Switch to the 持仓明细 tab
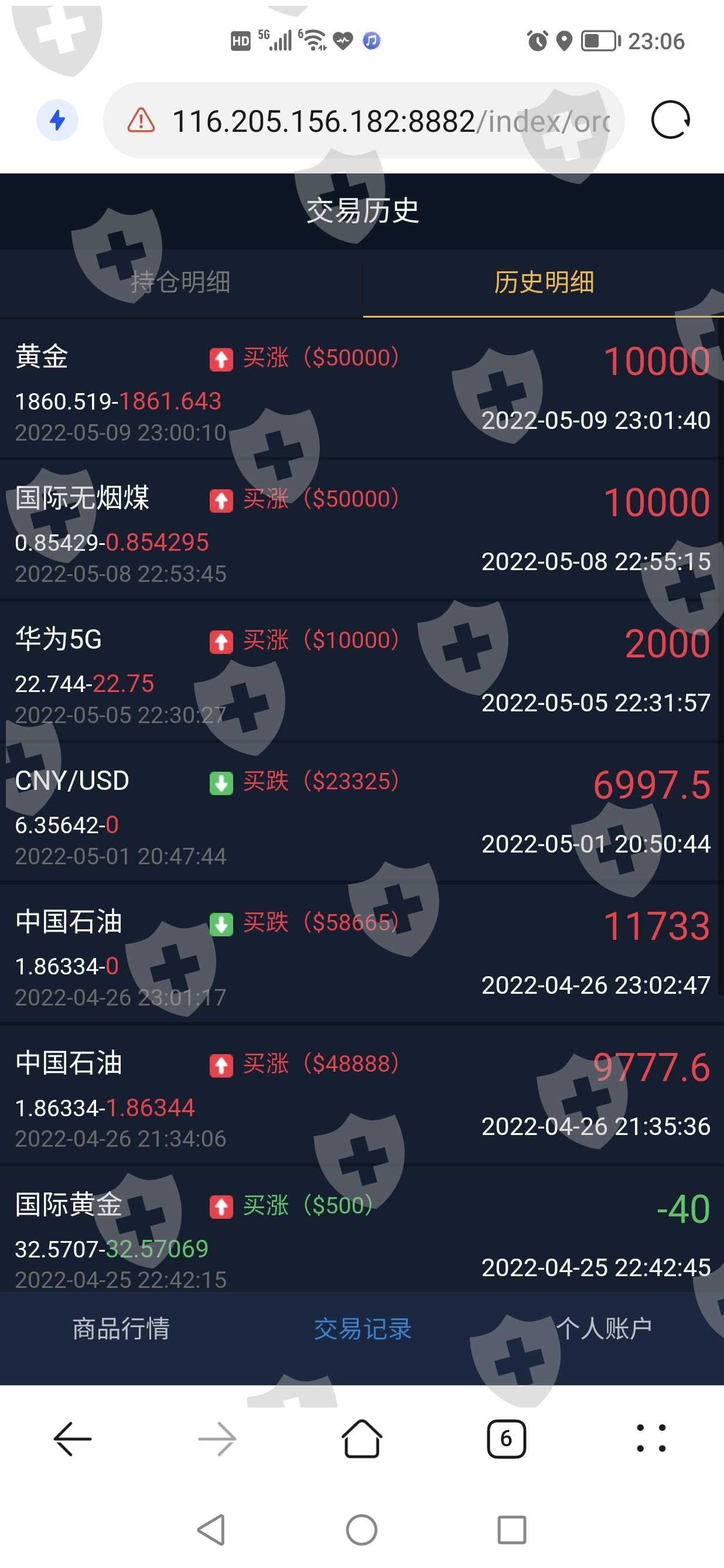The image size is (724, 1568). coord(180,282)
